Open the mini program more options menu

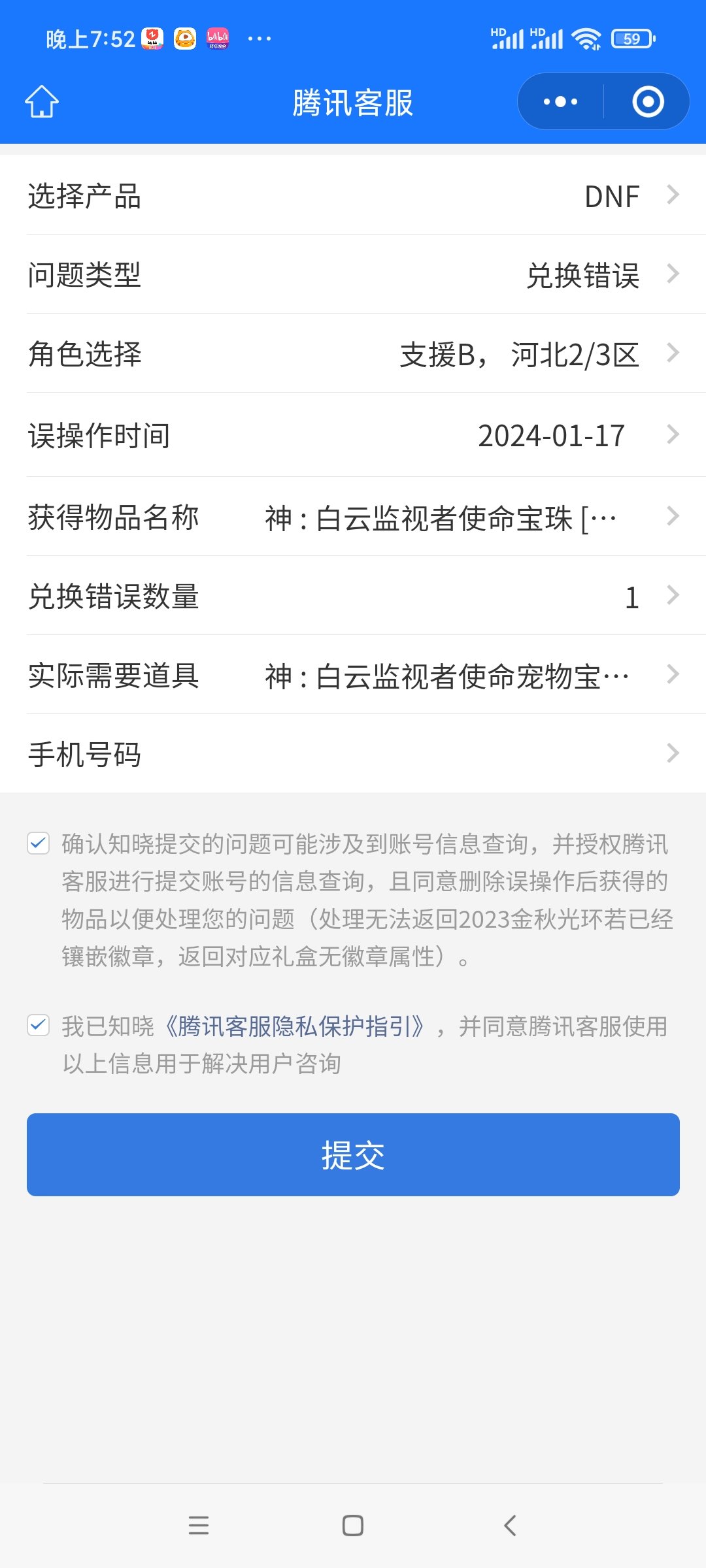560,102
